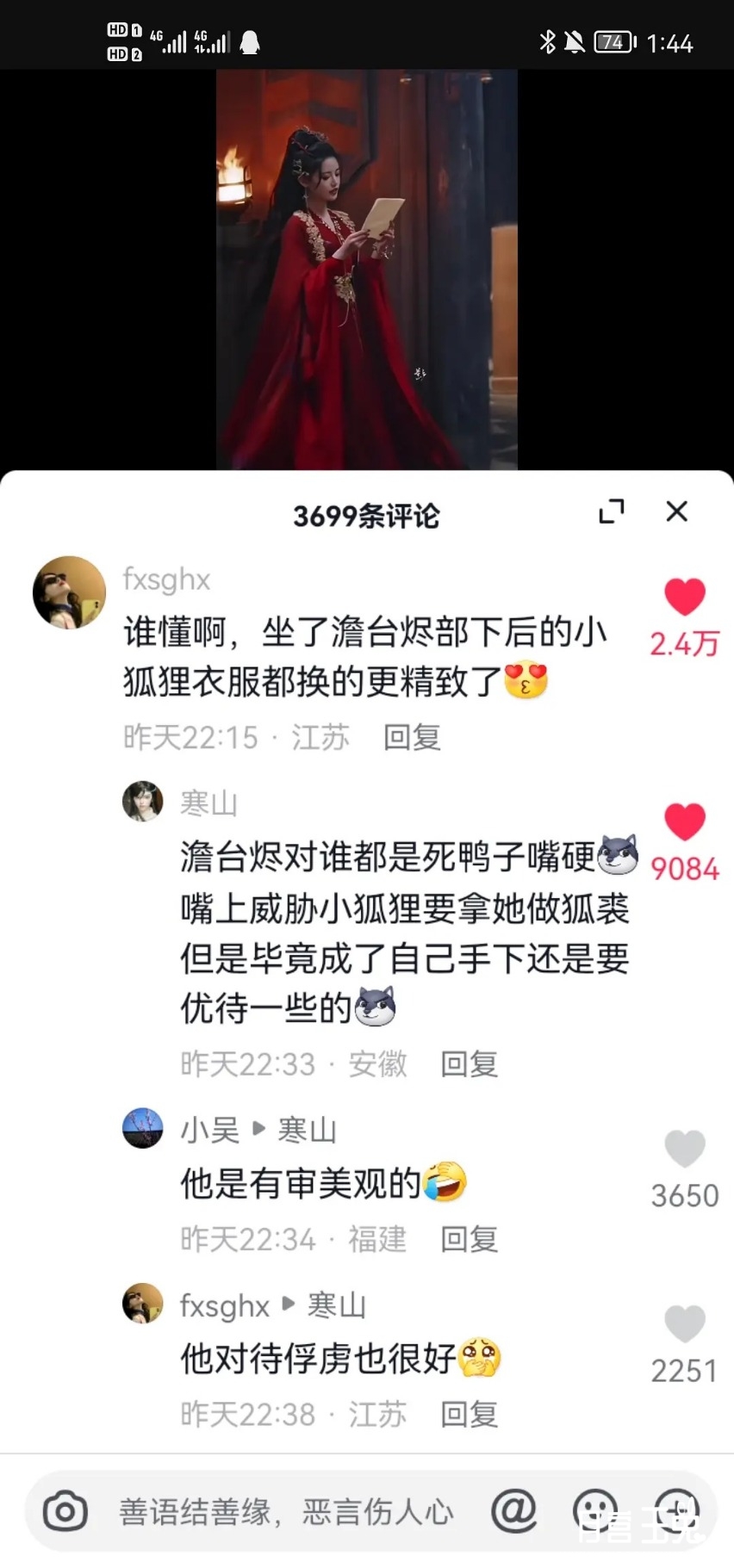734x1568 pixels.
Task: Reply to fxsghx's comment posted at 22:15
Action: pyautogui.click(x=412, y=737)
